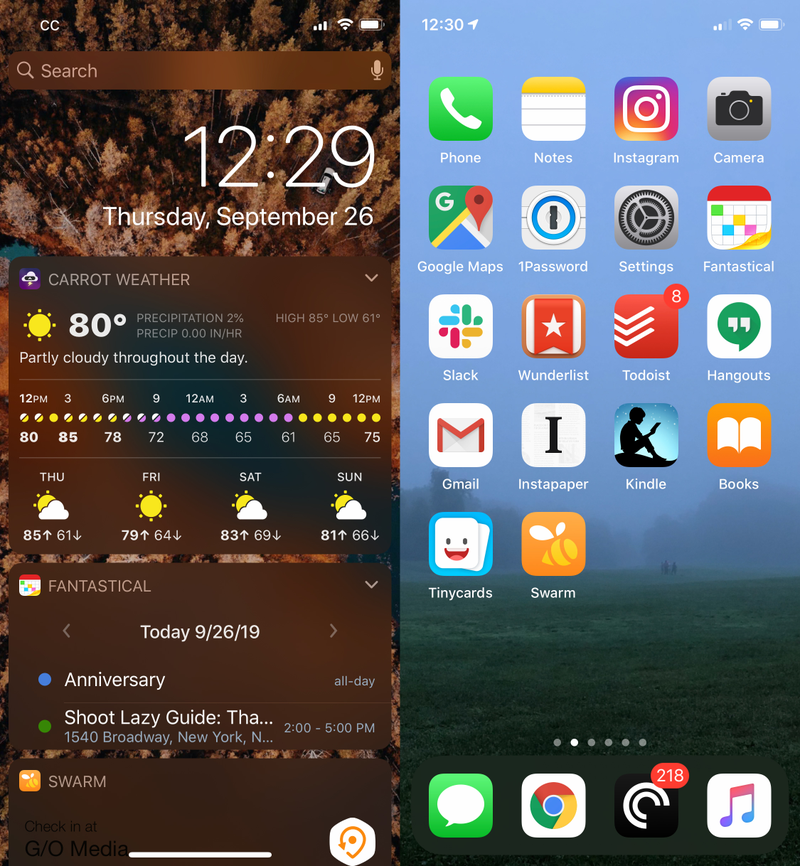Open Messages from the dock
The height and width of the screenshot is (866, 800).
[460, 805]
